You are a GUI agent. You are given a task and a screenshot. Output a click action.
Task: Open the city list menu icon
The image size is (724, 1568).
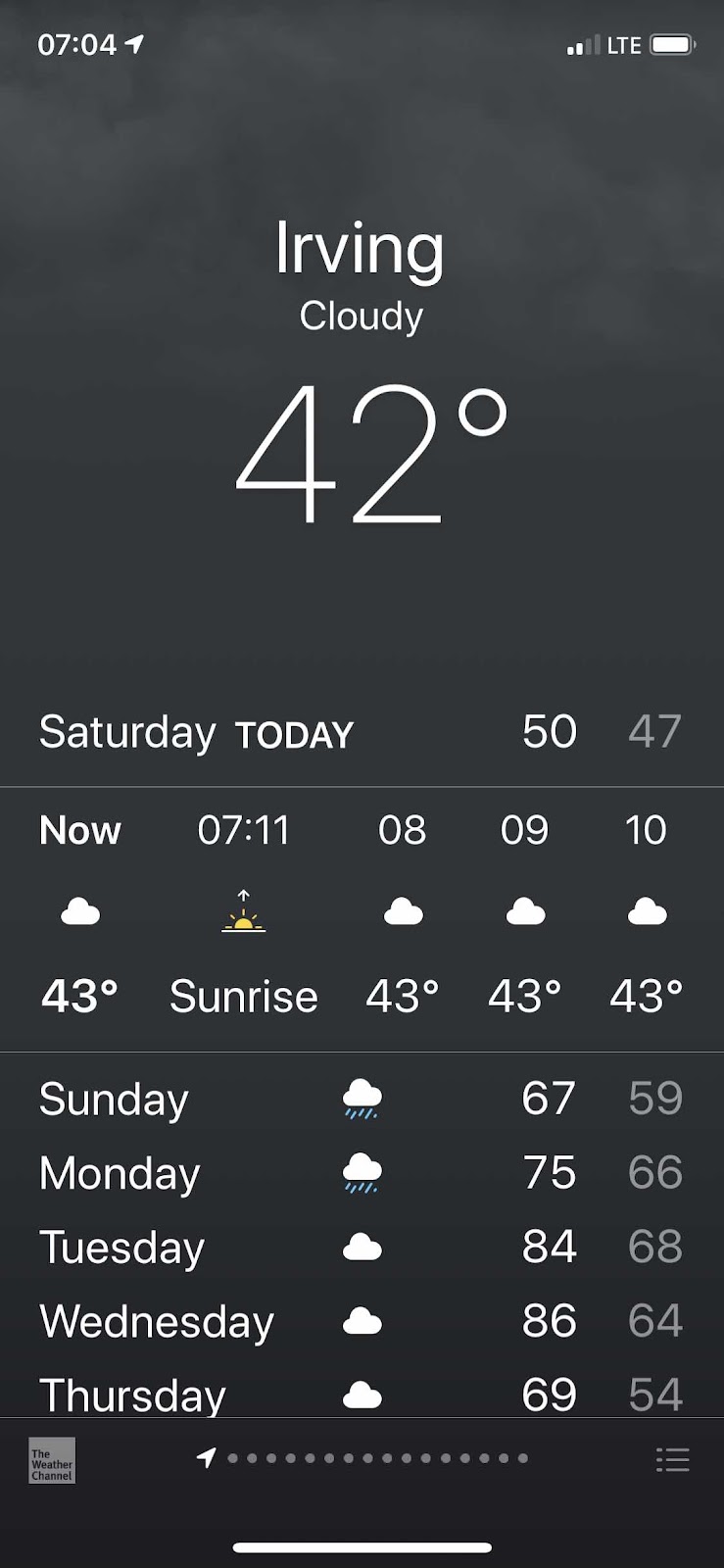[x=672, y=1460]
